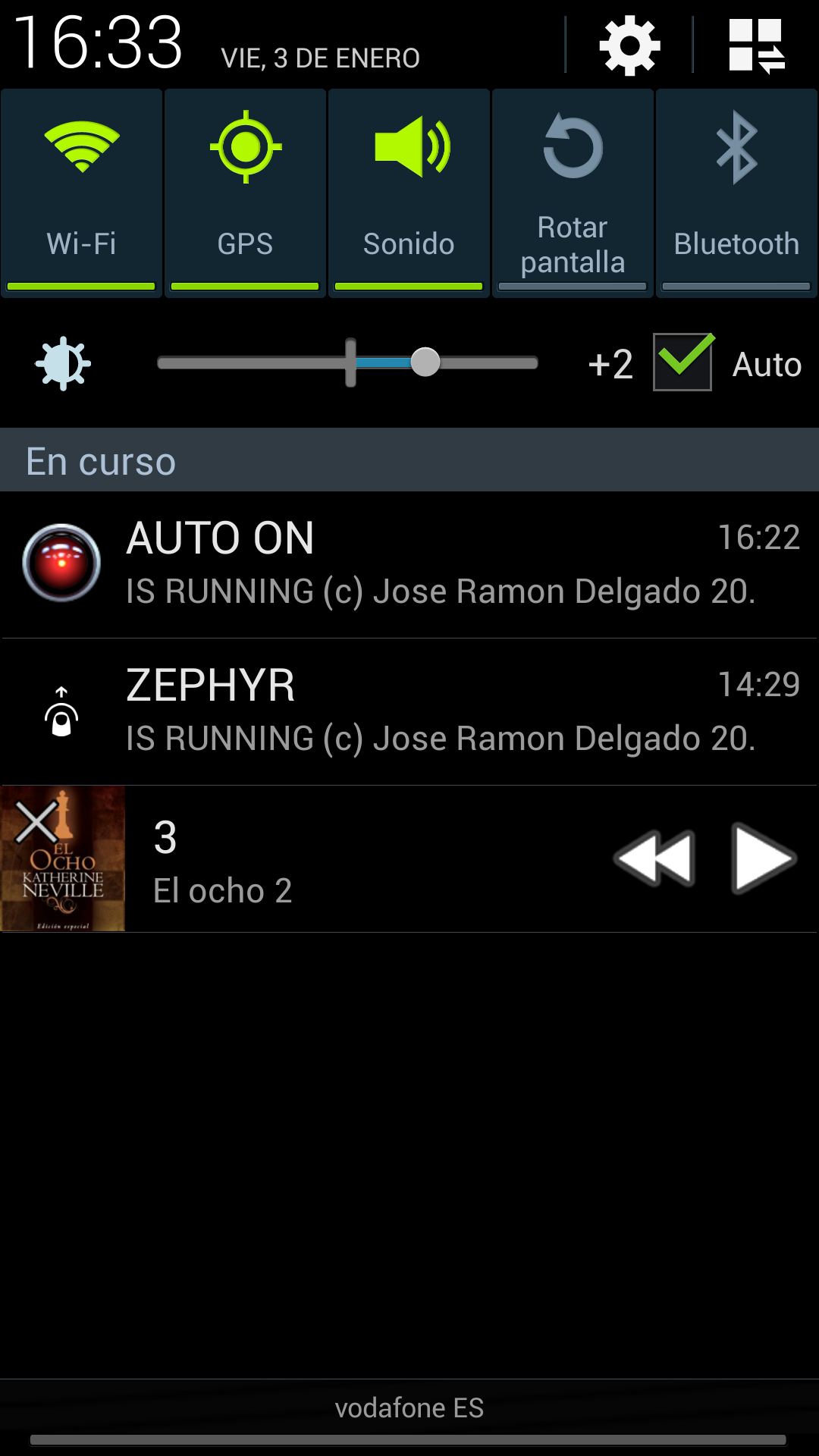Play the El ocho 2 track
The height and width of the screenshot is (1456, 819).
click(x=763, y=858)
